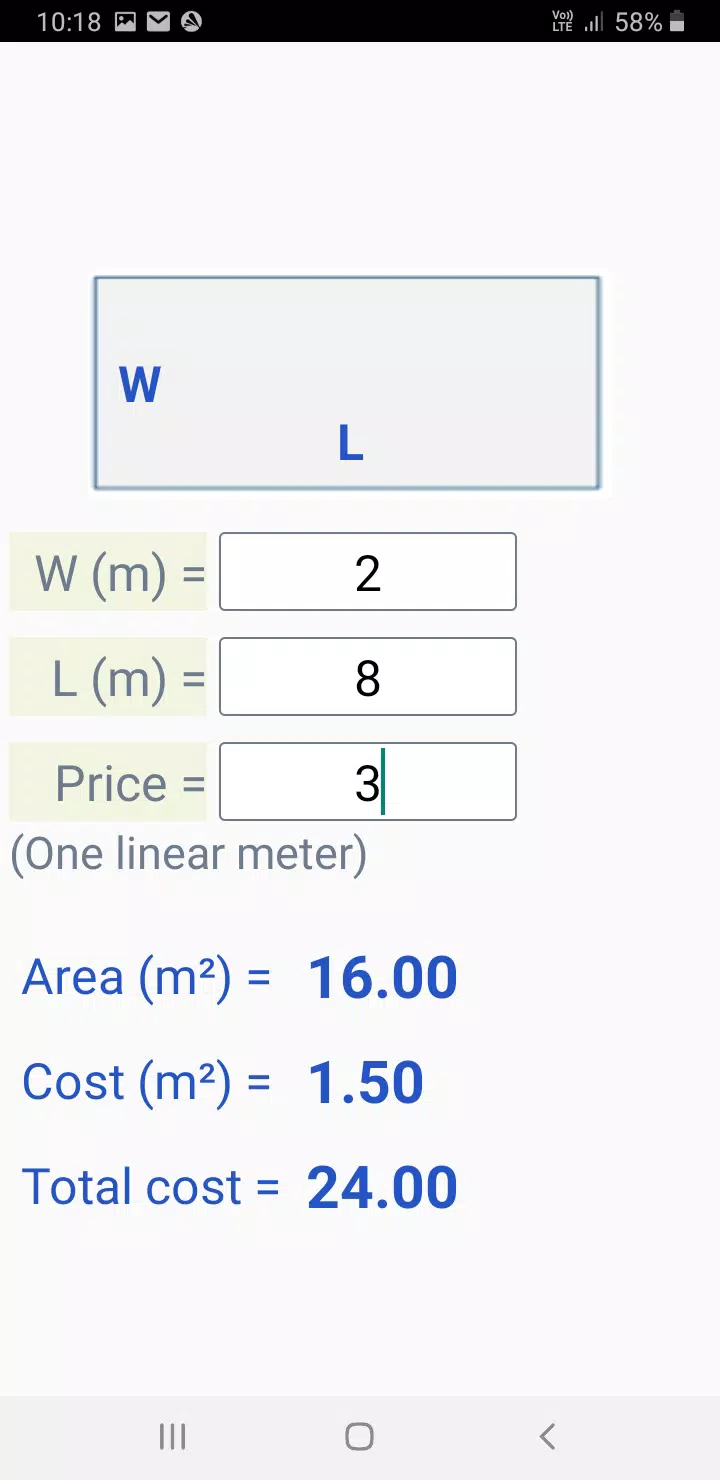The height and width of the screenshot is (1480, 720).
Task: Tap the VoLTE indicator in the status bar
Action: click(562, 20)
